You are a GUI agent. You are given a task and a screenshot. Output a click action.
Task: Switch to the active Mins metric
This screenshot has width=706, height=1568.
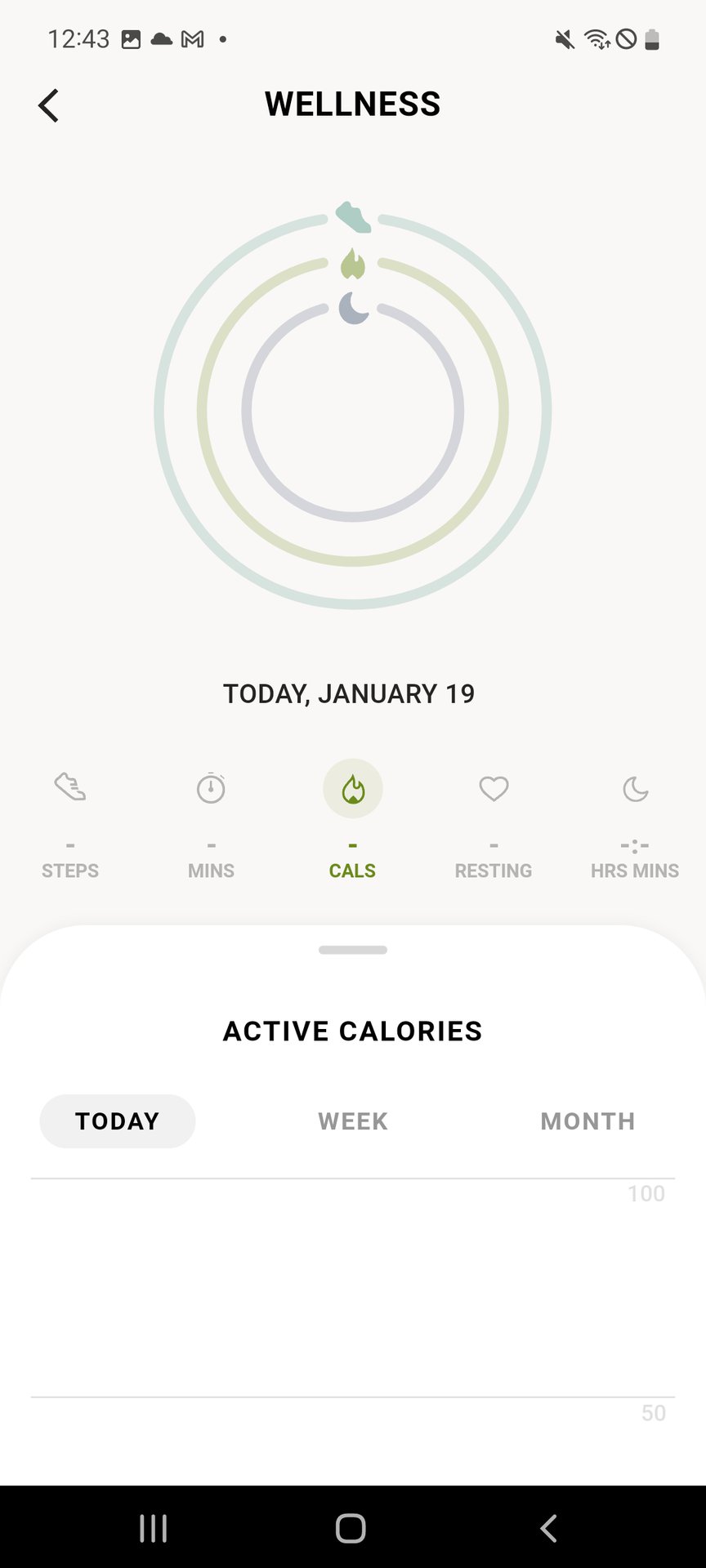(x=211, y=789)
